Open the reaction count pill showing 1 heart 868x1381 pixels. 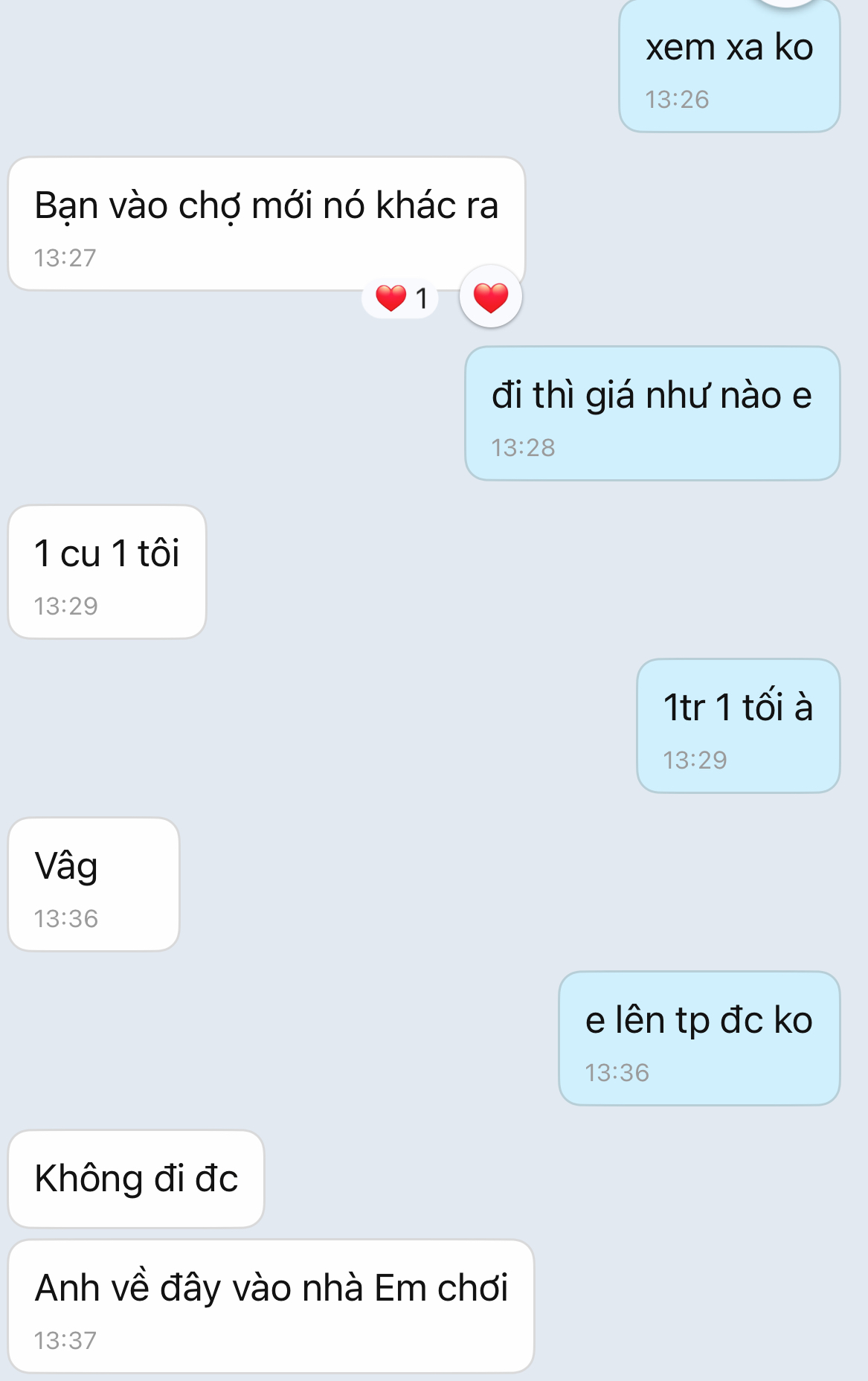pyautogui.click(x=400, y=298)
